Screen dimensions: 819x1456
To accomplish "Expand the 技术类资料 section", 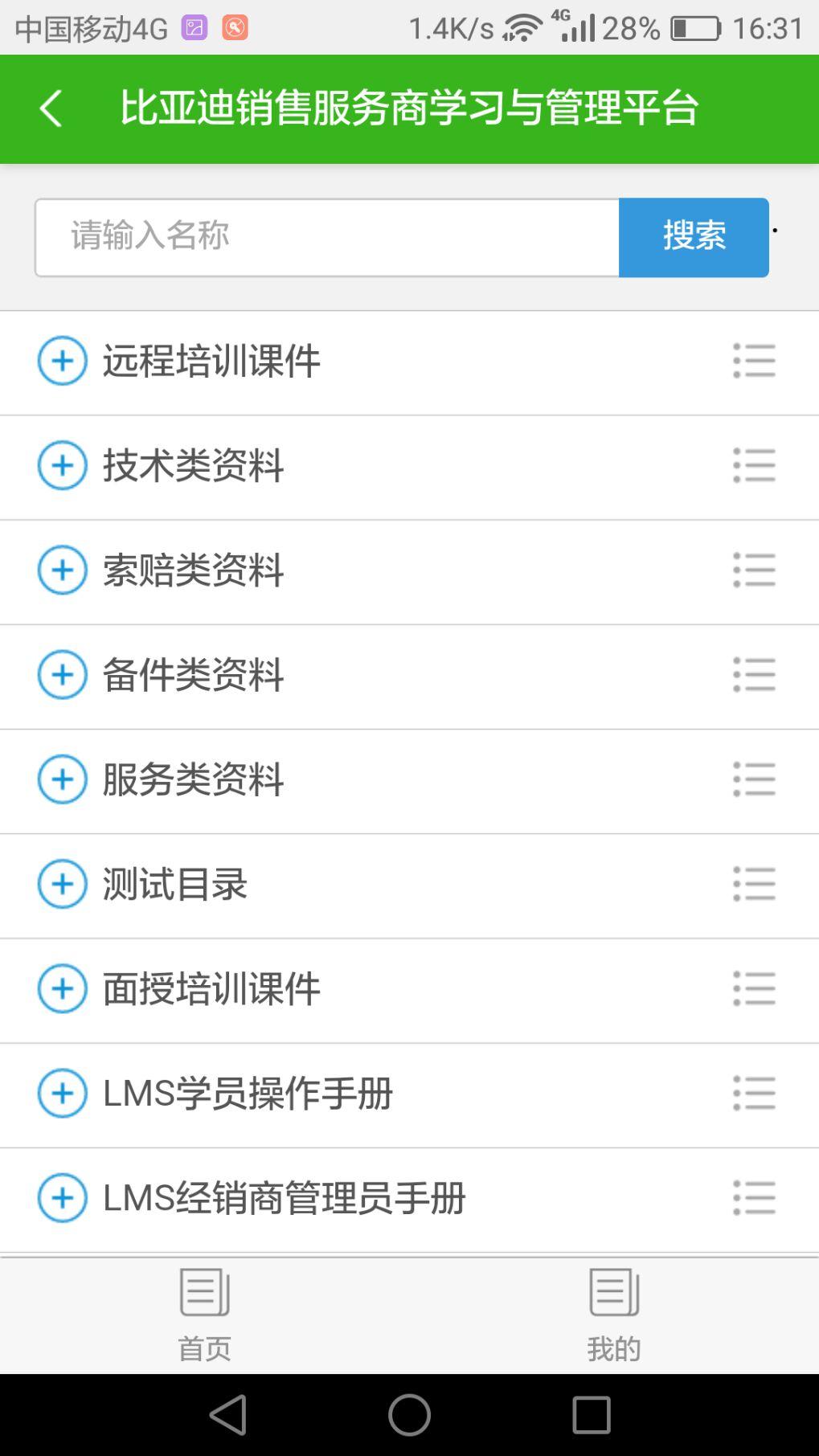I will click(x=62, y=466).
